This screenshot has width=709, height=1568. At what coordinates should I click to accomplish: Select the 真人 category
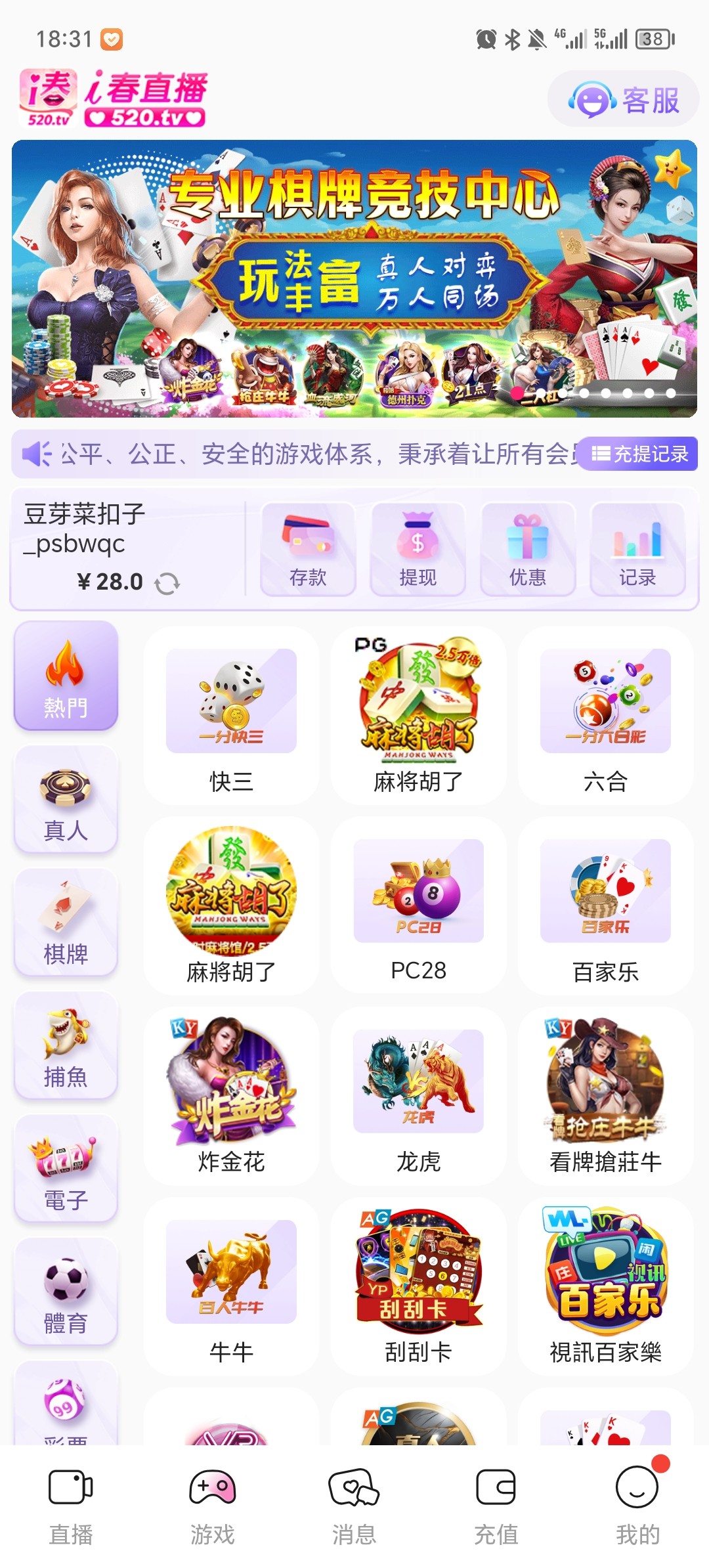66,799
